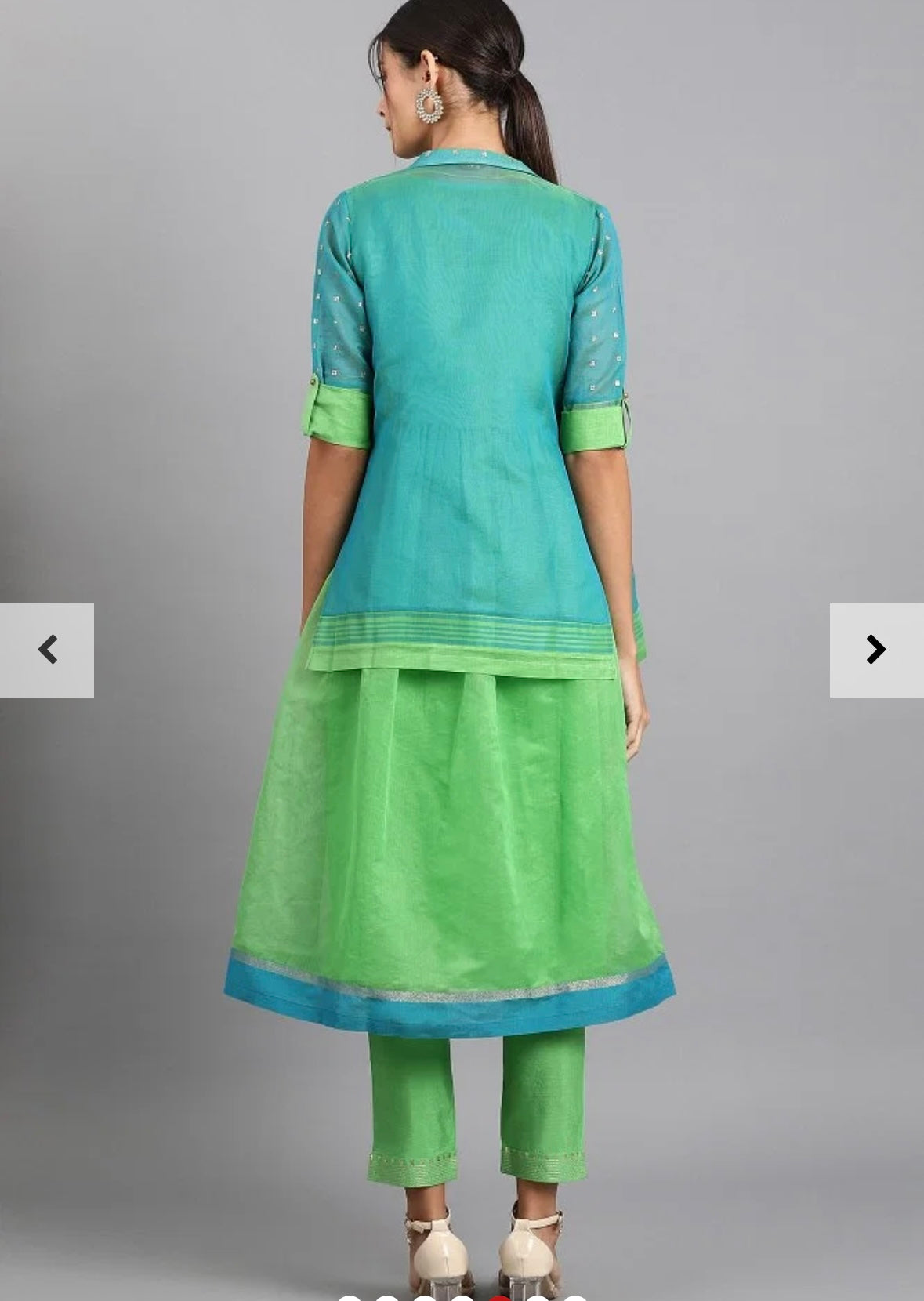Go to the previous product image
Screen dimensions: 924x1301
tap(47, 650)
